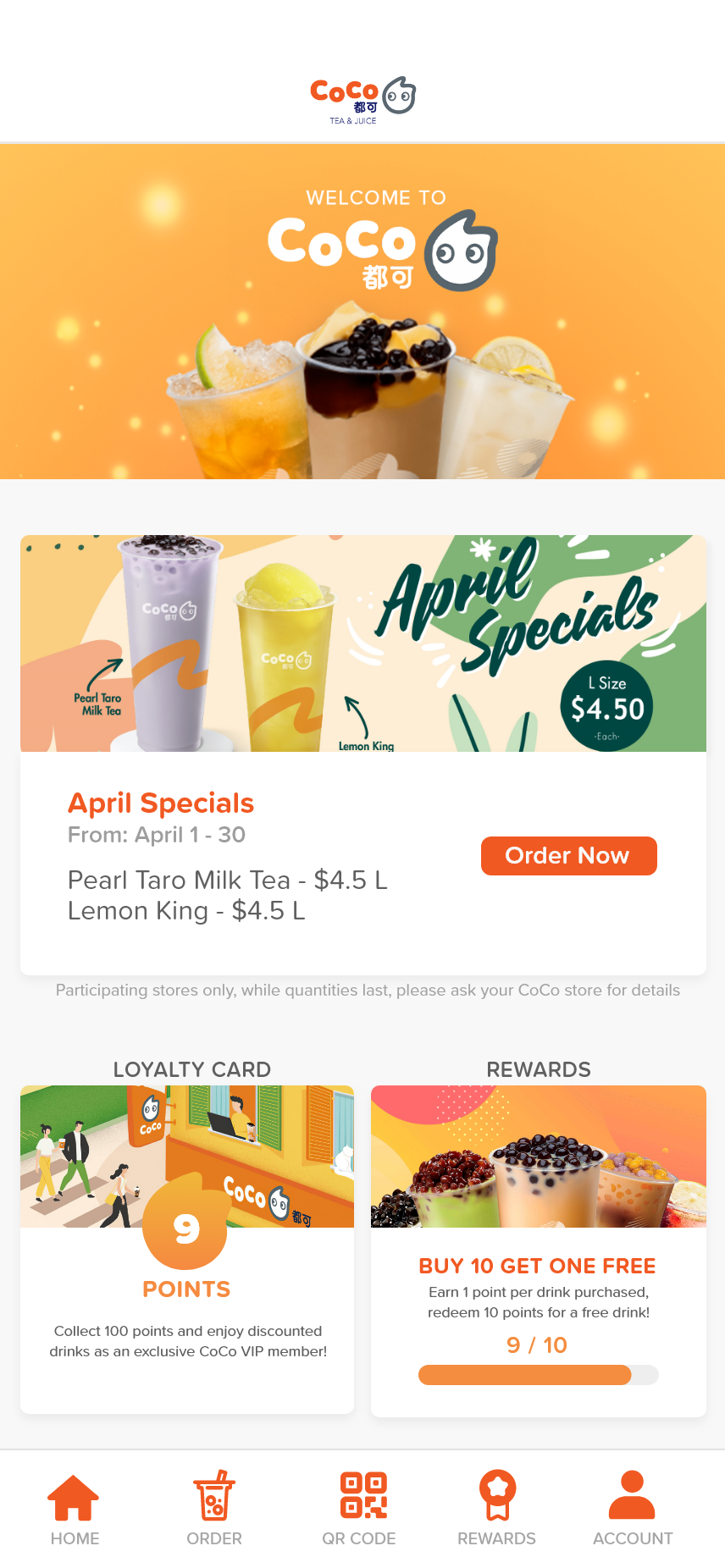Viewport: 725px width, 1568px height.
Task: Switch to the Order tab
Action: pos(214,1509)
